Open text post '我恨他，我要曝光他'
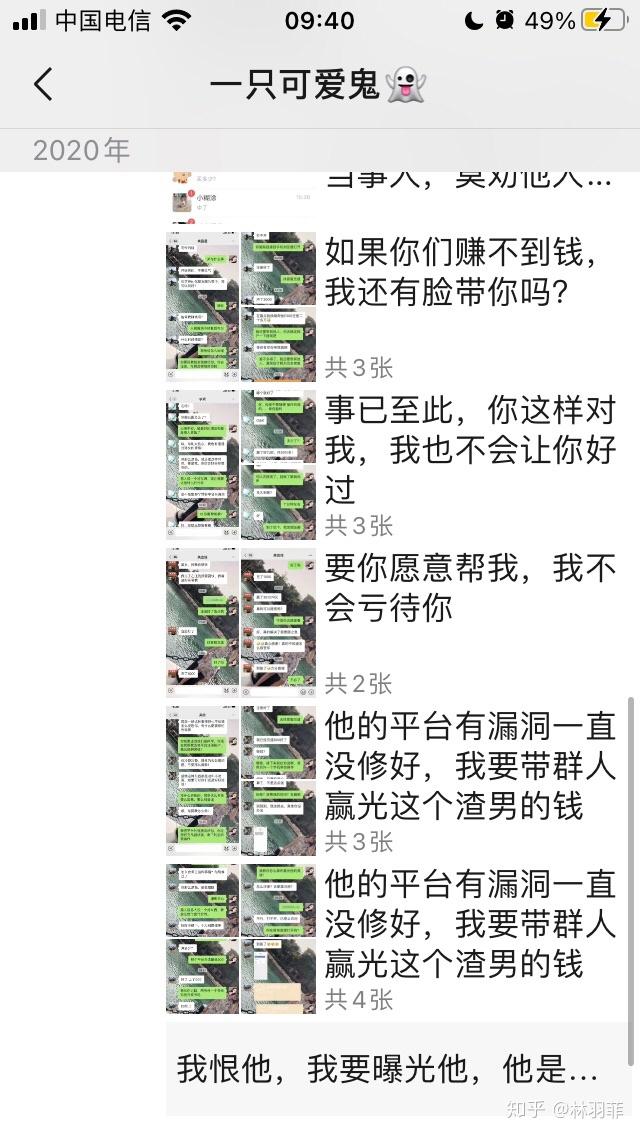 click(x=388, y=1068)
